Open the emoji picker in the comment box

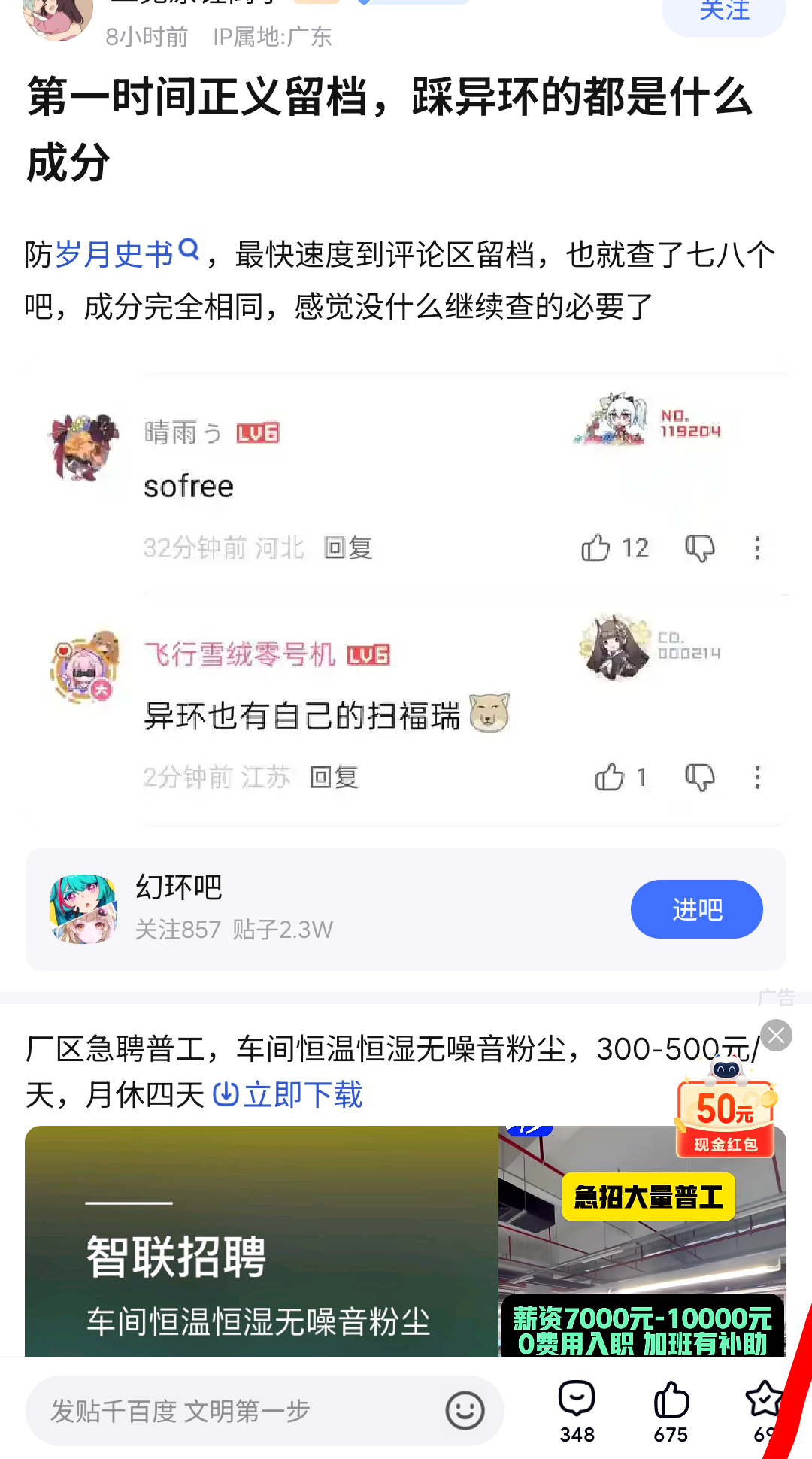[x=465, y=1411]
